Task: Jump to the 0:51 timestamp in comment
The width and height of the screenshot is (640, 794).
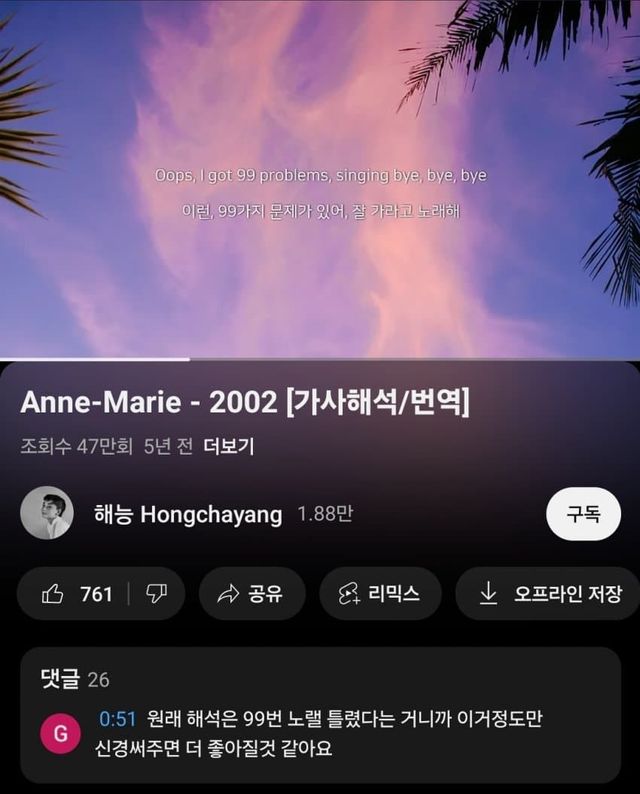Action: click(x=117, y=719)
